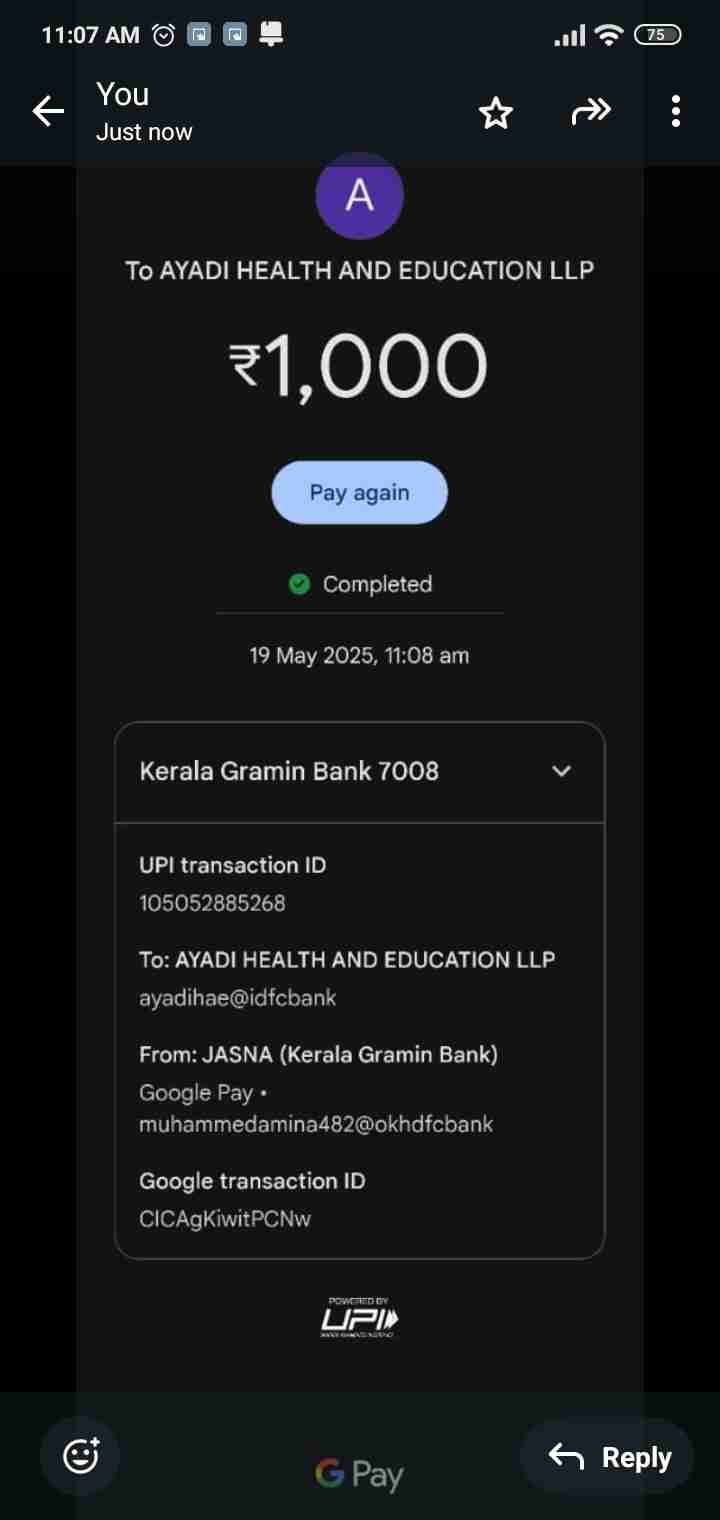Add an emoji reaction
The width and height of the screenshot is (720, 1520).
(81, 1455)
